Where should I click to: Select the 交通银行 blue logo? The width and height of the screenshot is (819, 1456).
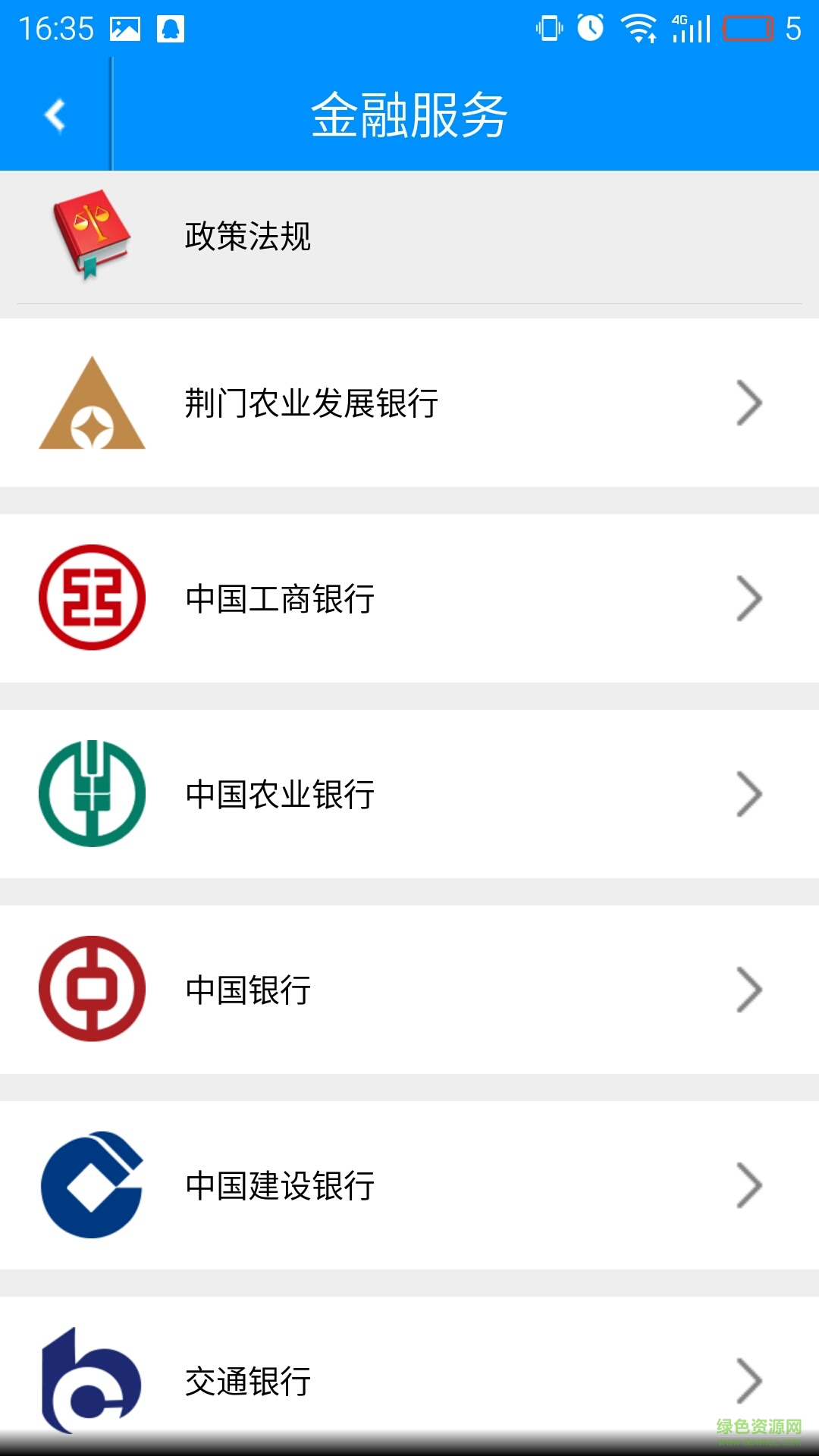91,1382
